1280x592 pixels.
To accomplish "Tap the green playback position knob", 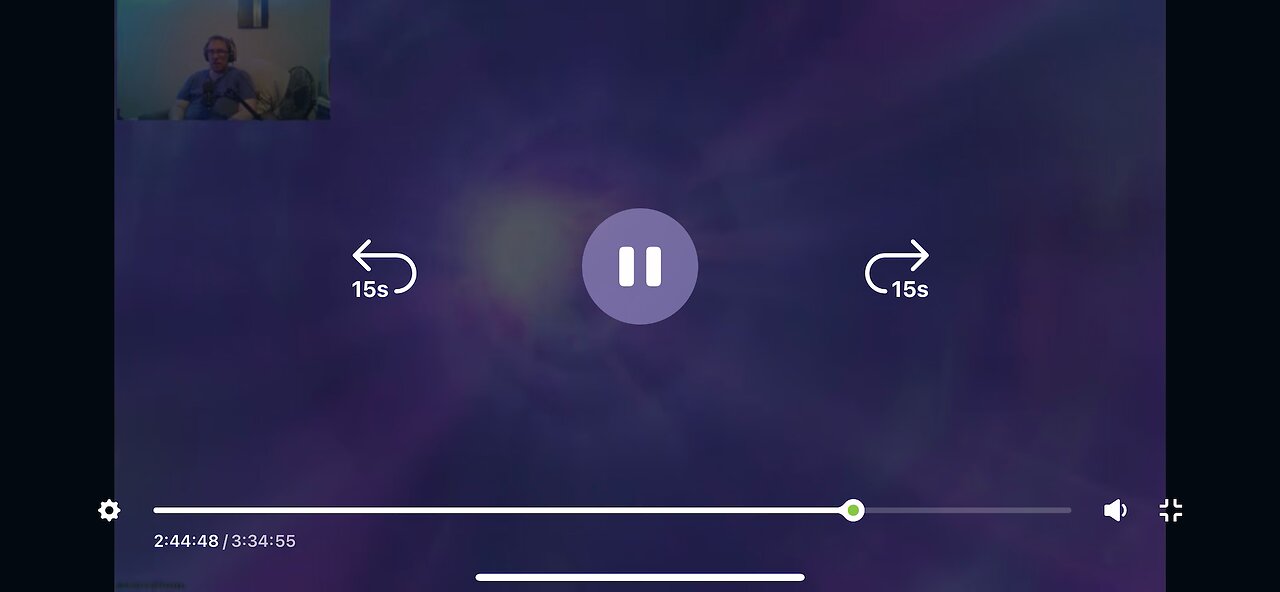I will (853, 511).
